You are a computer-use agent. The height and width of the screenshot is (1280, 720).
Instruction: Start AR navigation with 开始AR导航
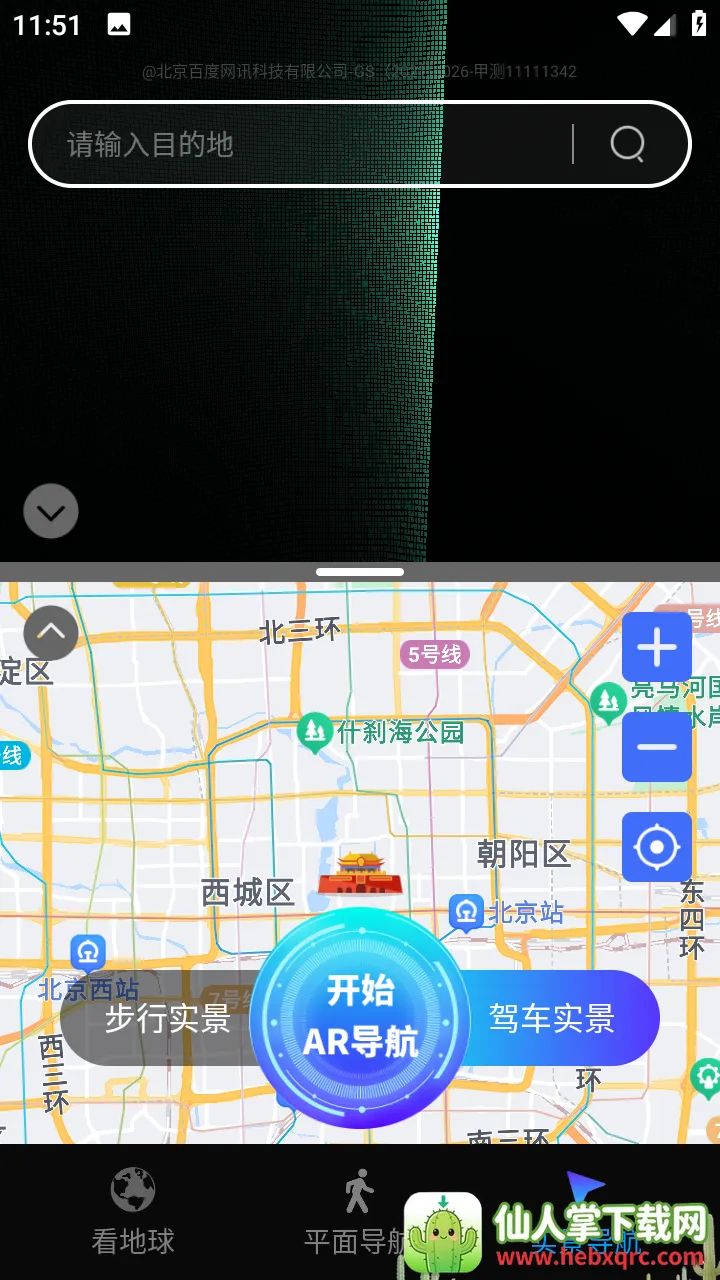(x=360, y=1018)
